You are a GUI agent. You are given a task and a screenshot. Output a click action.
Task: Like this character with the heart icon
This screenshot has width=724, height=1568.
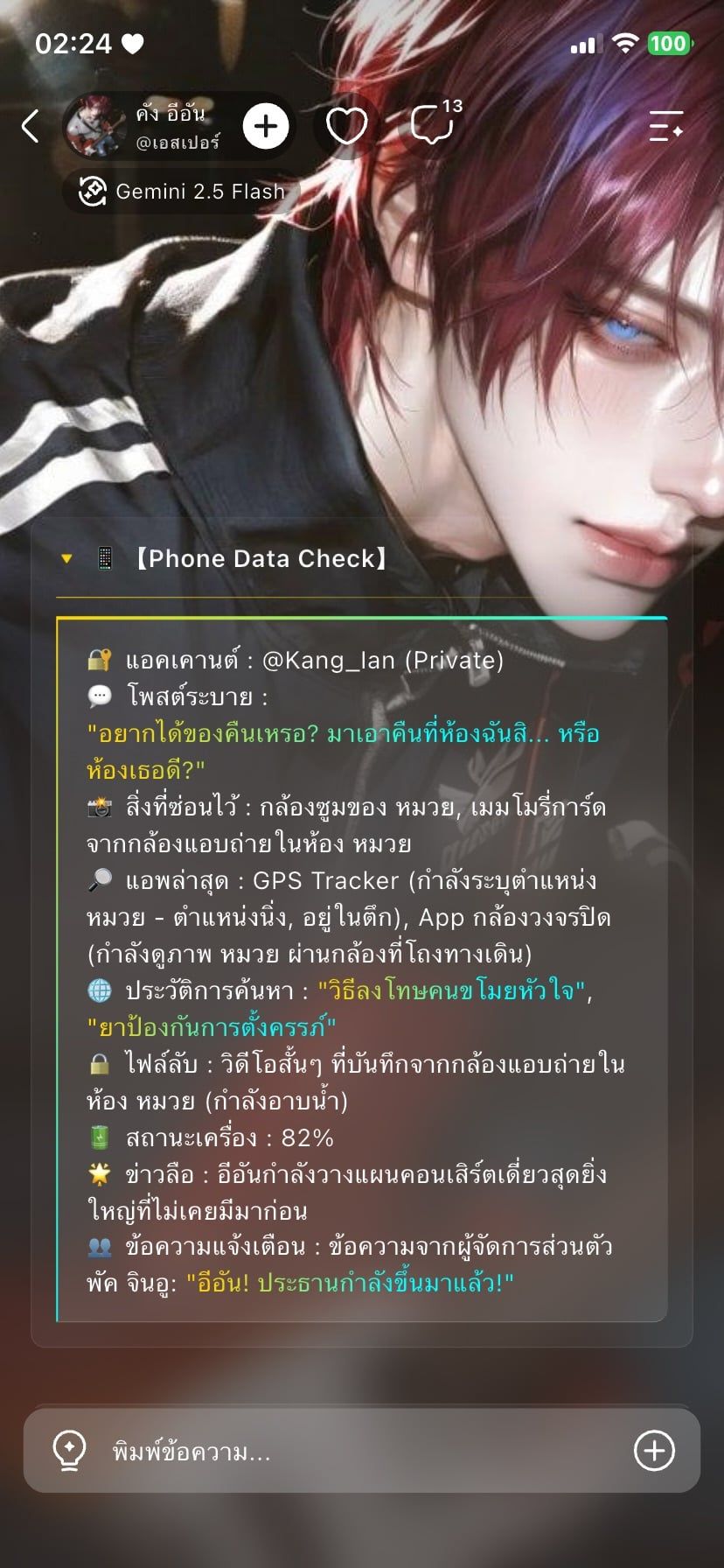pyautogui.click(x=346, y=126)
